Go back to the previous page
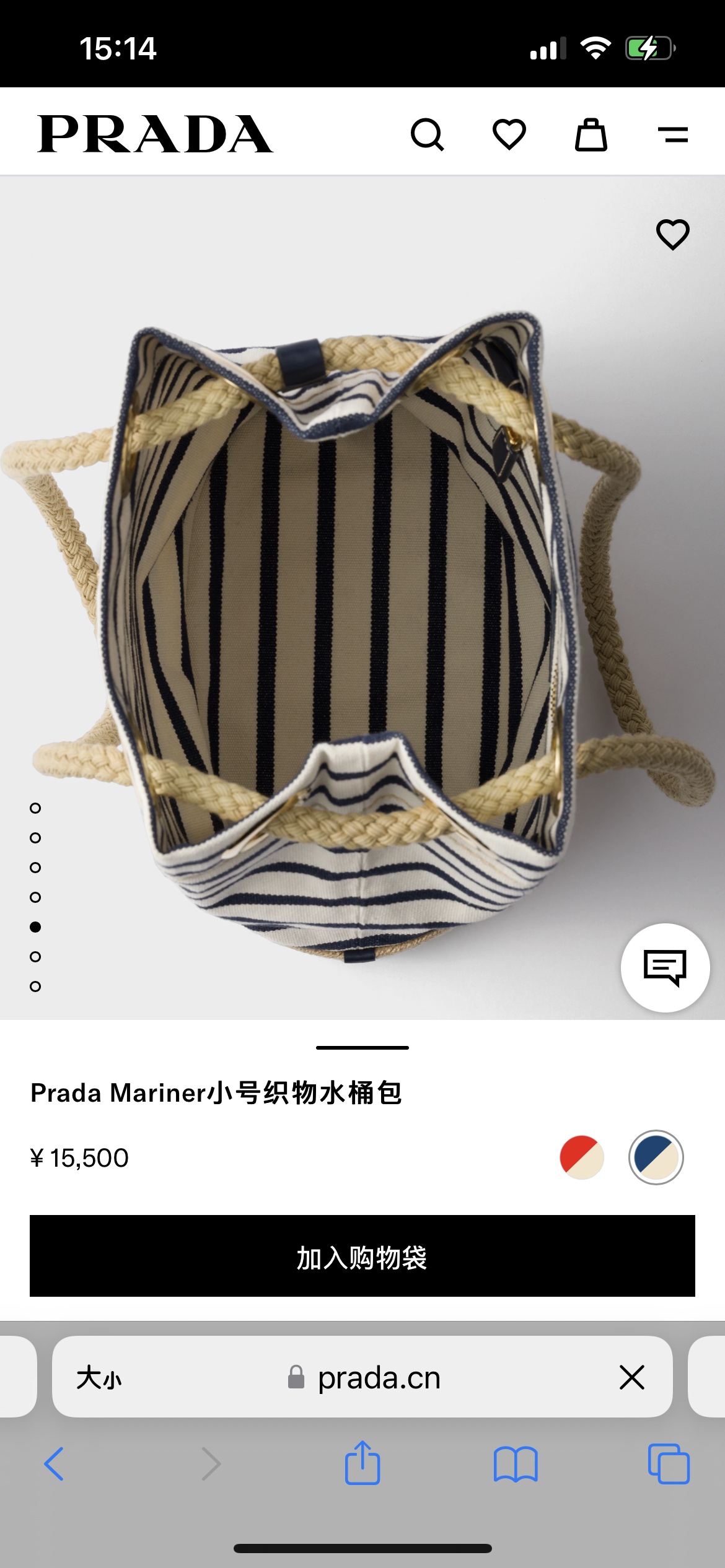 [x=55, y=1464]
